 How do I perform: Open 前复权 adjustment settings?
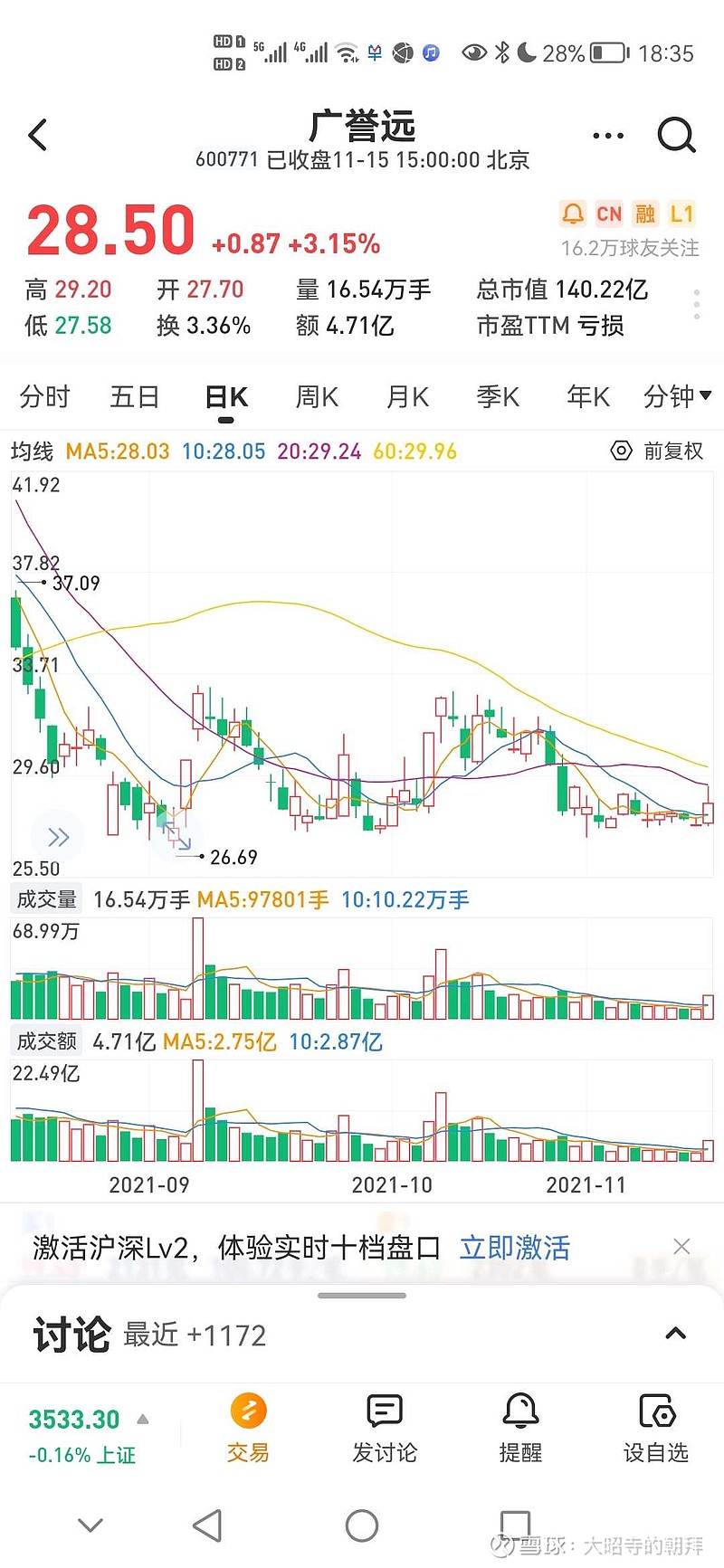click(x=658, y=451)
